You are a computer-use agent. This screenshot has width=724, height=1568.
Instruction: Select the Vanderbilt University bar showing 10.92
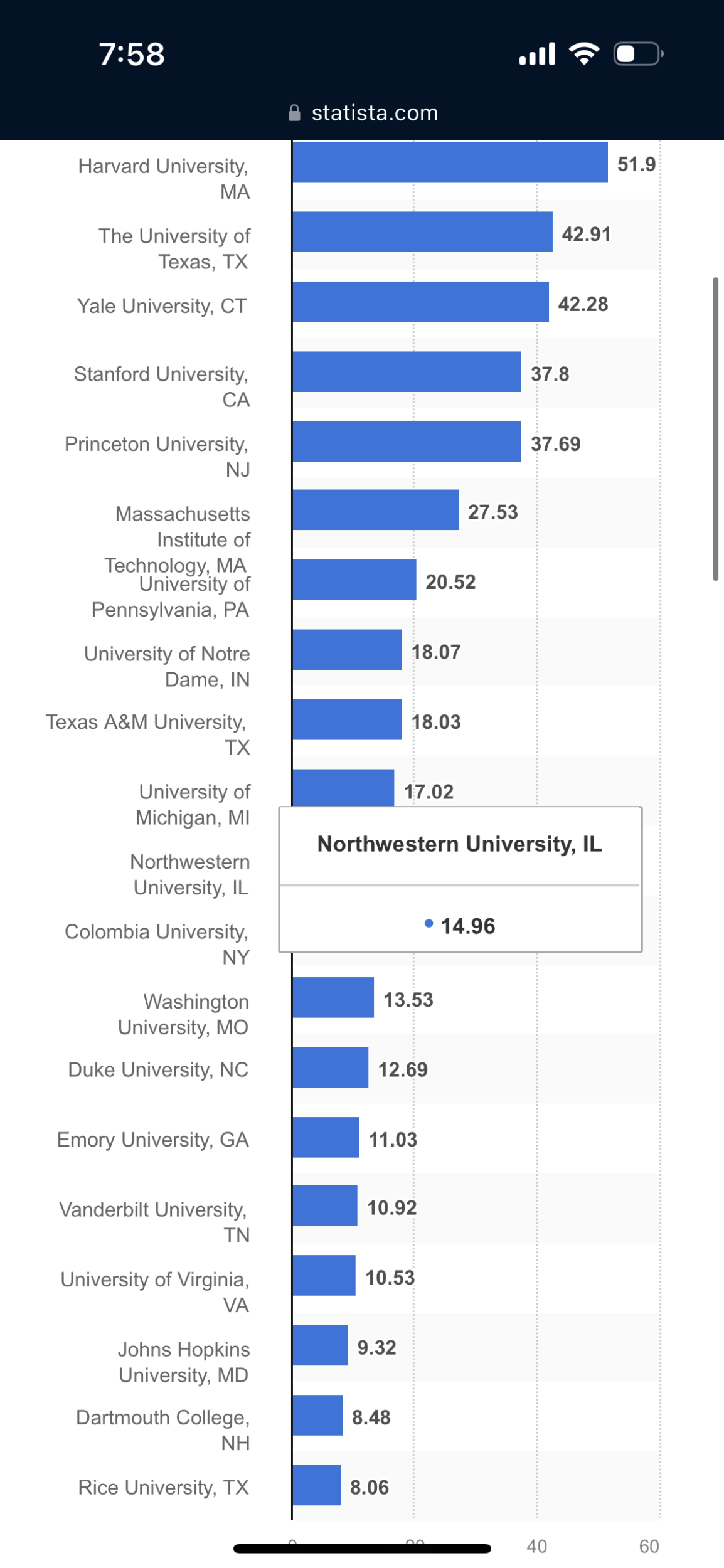pos(324,1205)
